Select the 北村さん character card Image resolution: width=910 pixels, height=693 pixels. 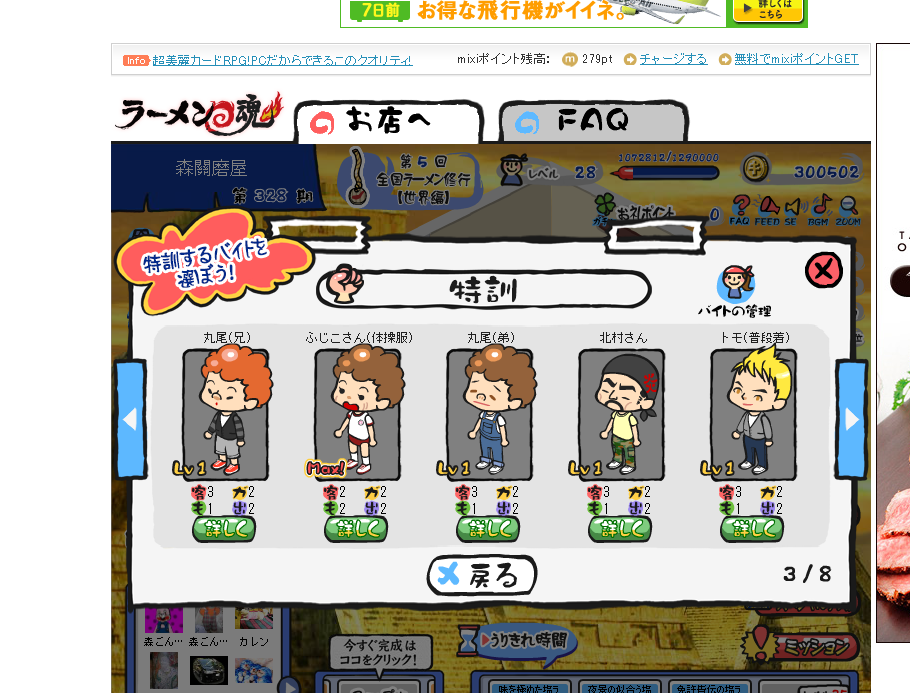[x=621, y=414]
